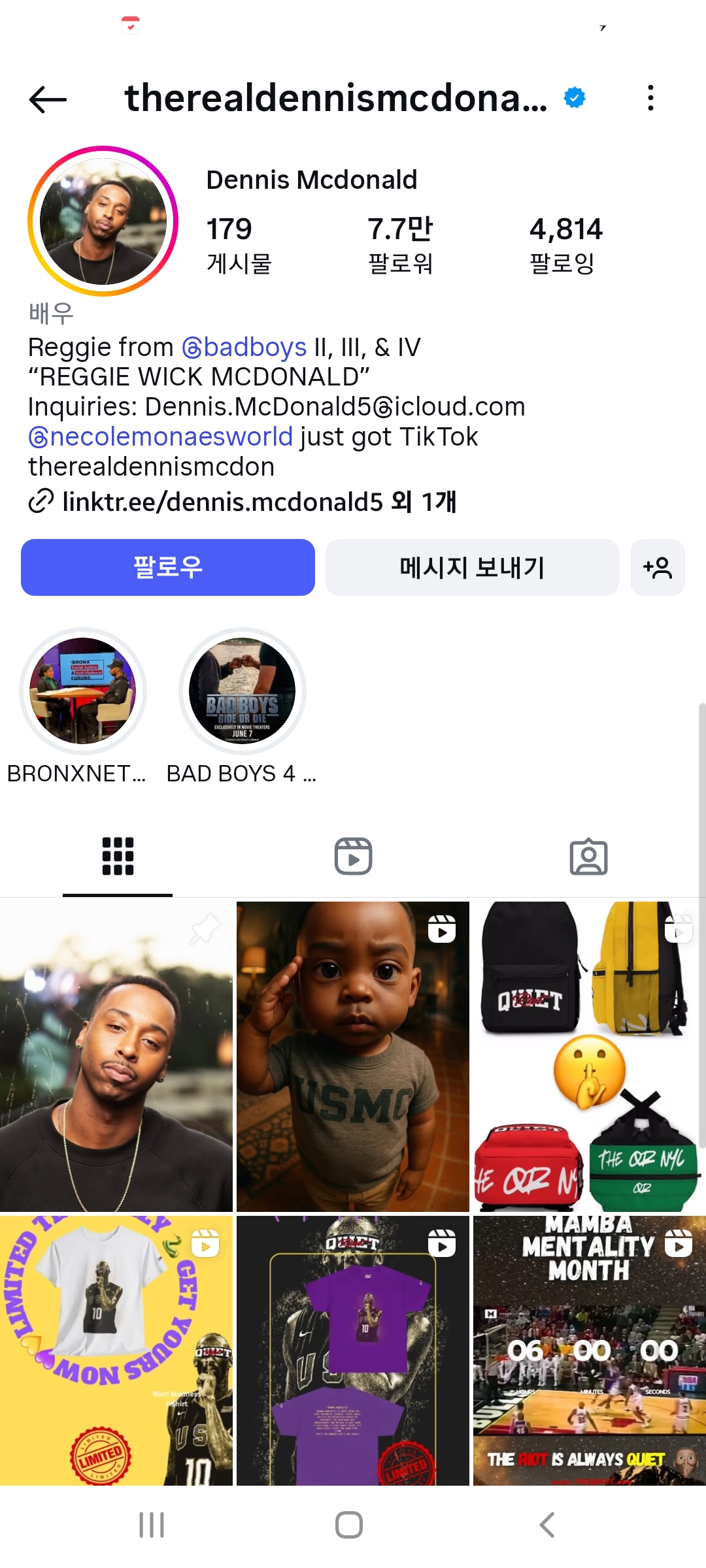Viewport: 706px width, 1568px height.
Task: Open the pinned portrait post
Action: (x=116, y=1057)
